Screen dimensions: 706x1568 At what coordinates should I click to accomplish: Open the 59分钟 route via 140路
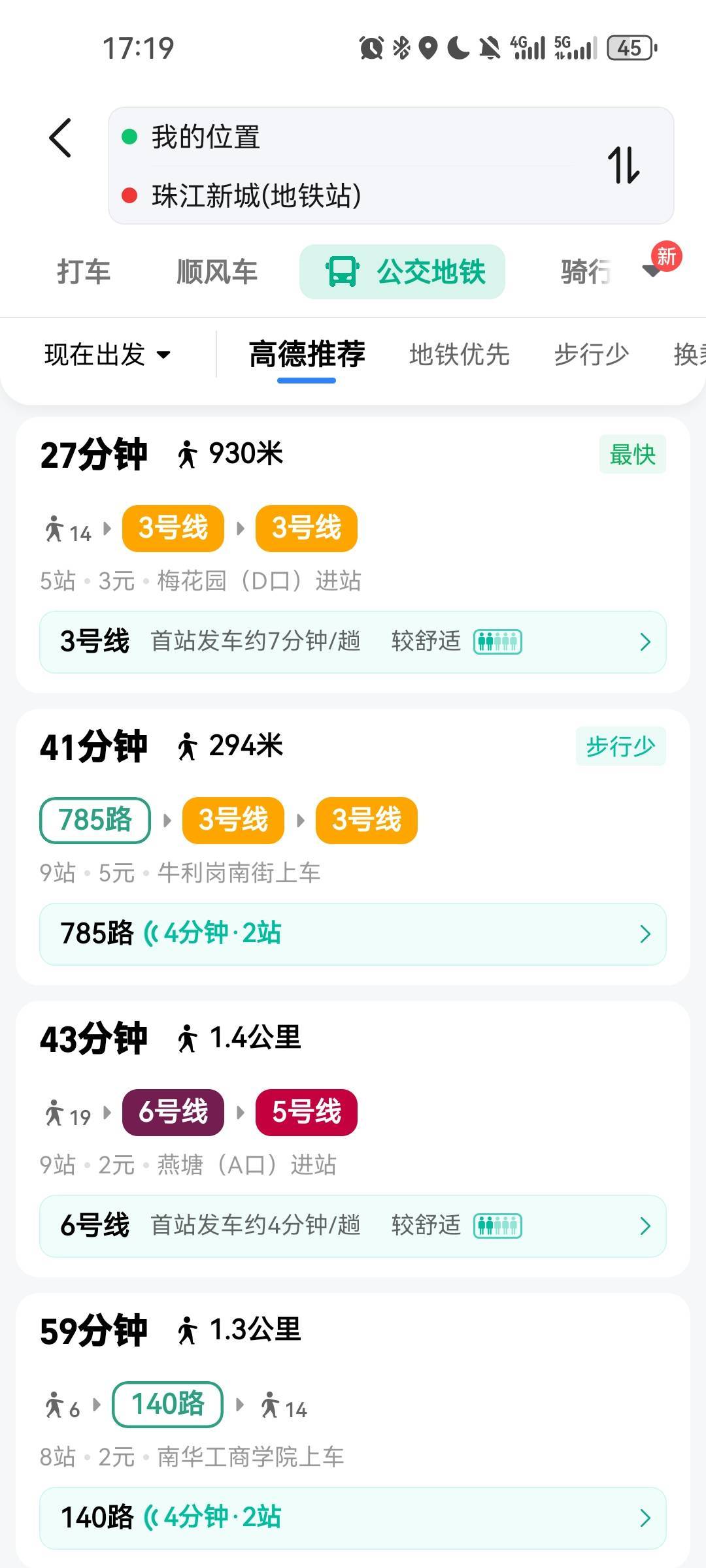point(353,1430)
